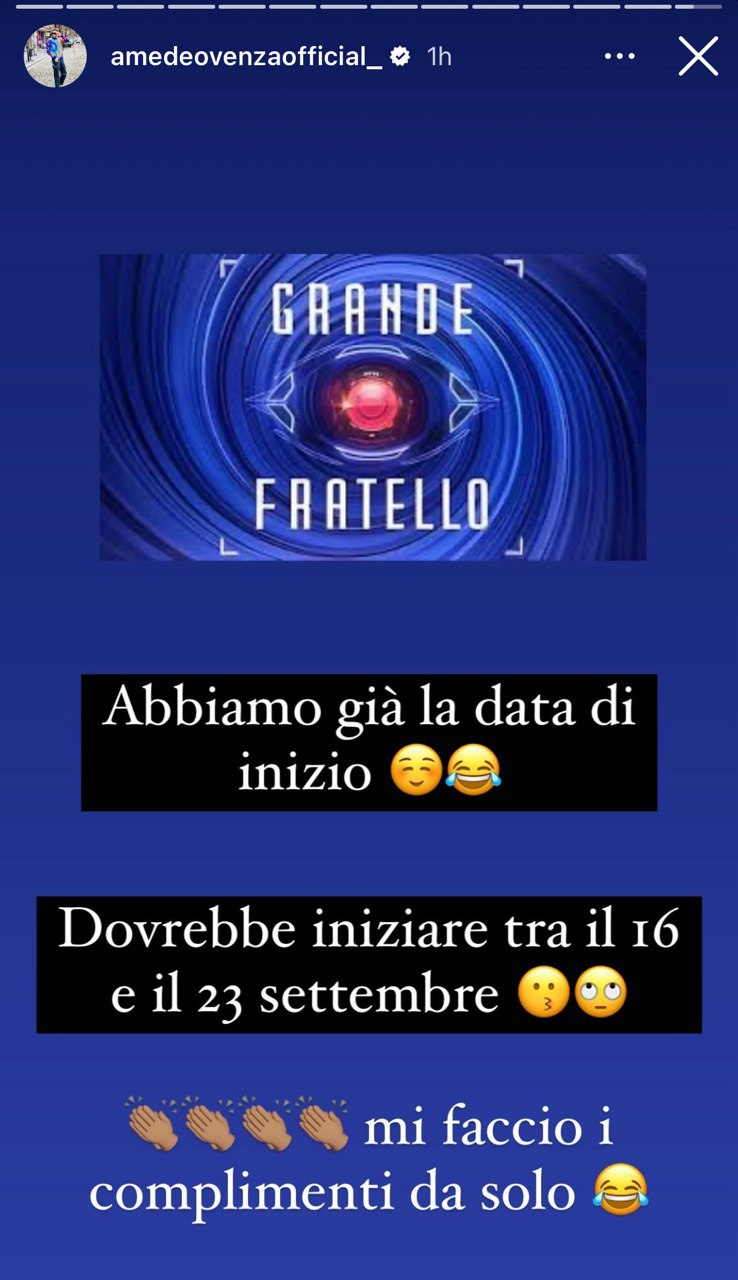Tap the amedeovenzaofficial_ username
The height and width of the screenshot is (1280, 738).
245,57
